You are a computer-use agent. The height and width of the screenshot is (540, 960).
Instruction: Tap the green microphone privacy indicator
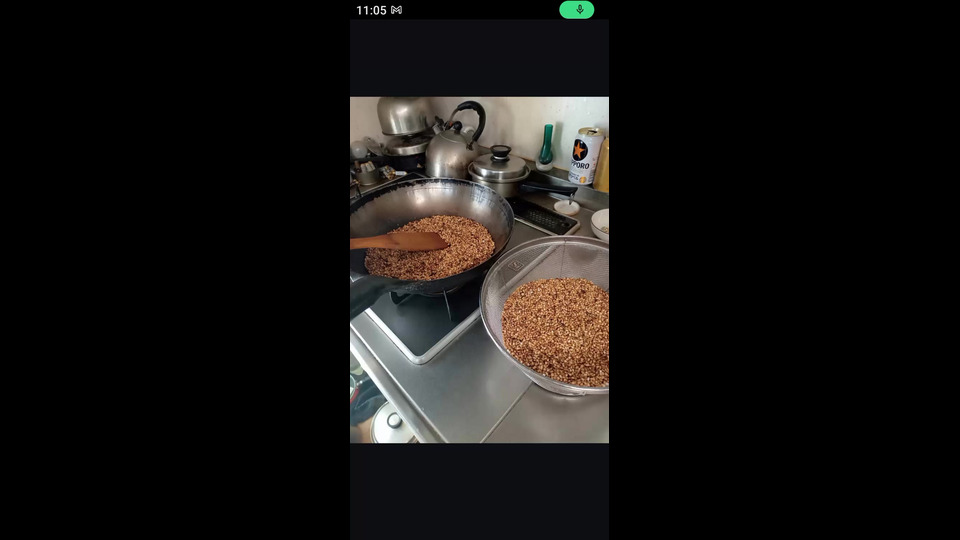point(576,10)
